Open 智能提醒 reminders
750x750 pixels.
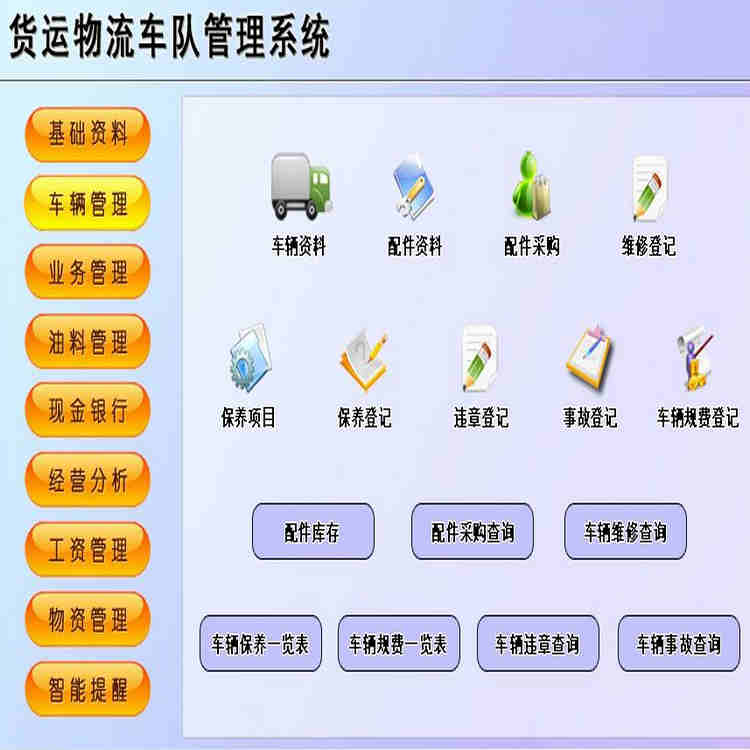pyautogui.click(x=88, y=688)
